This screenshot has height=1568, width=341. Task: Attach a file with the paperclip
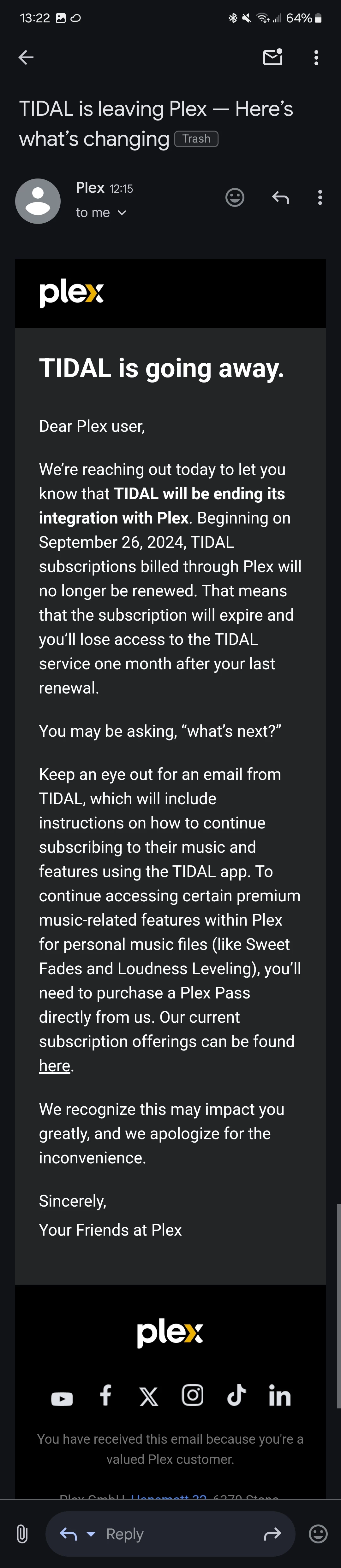tap(22, 1533)
